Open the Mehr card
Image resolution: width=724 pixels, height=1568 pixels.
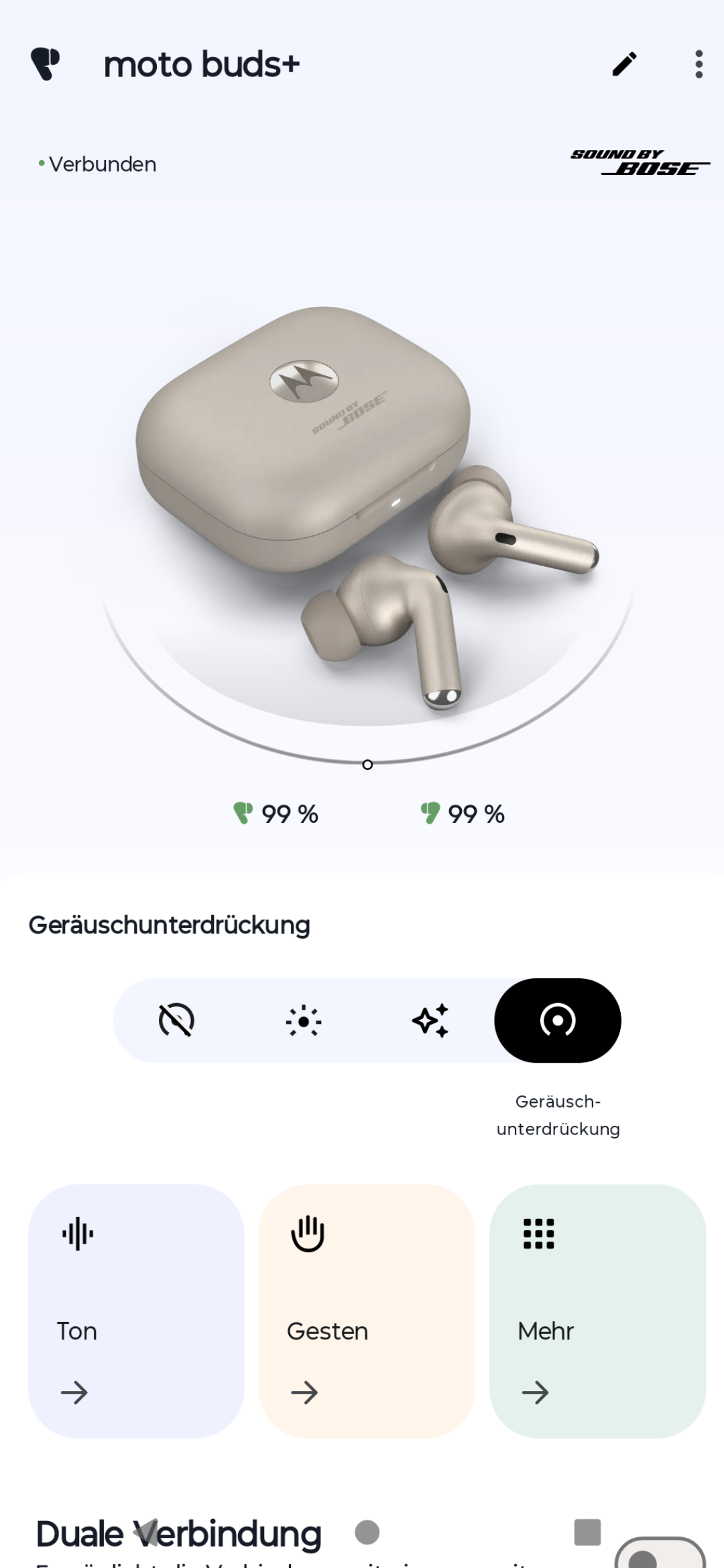[x=597, y=1311]
